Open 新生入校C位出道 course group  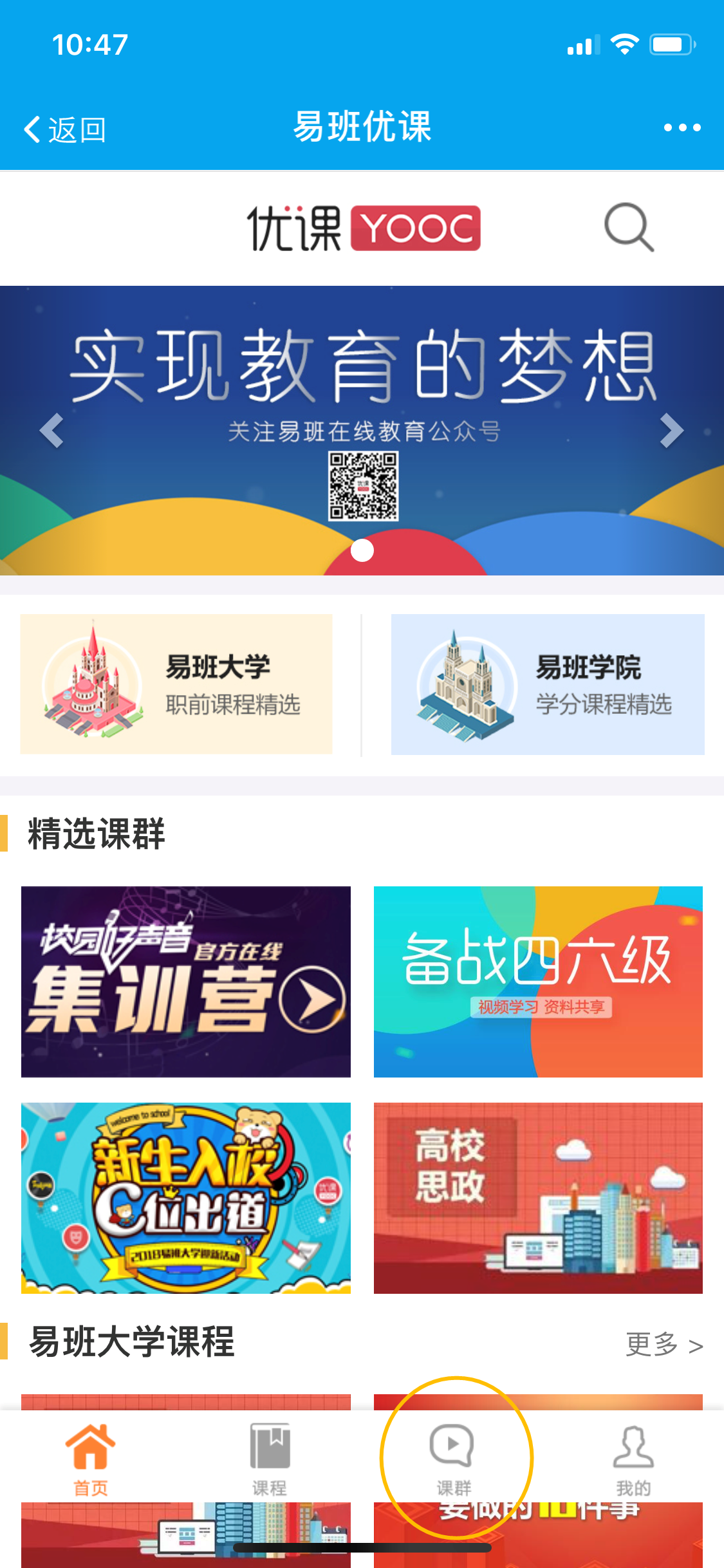coord(186,1198)
